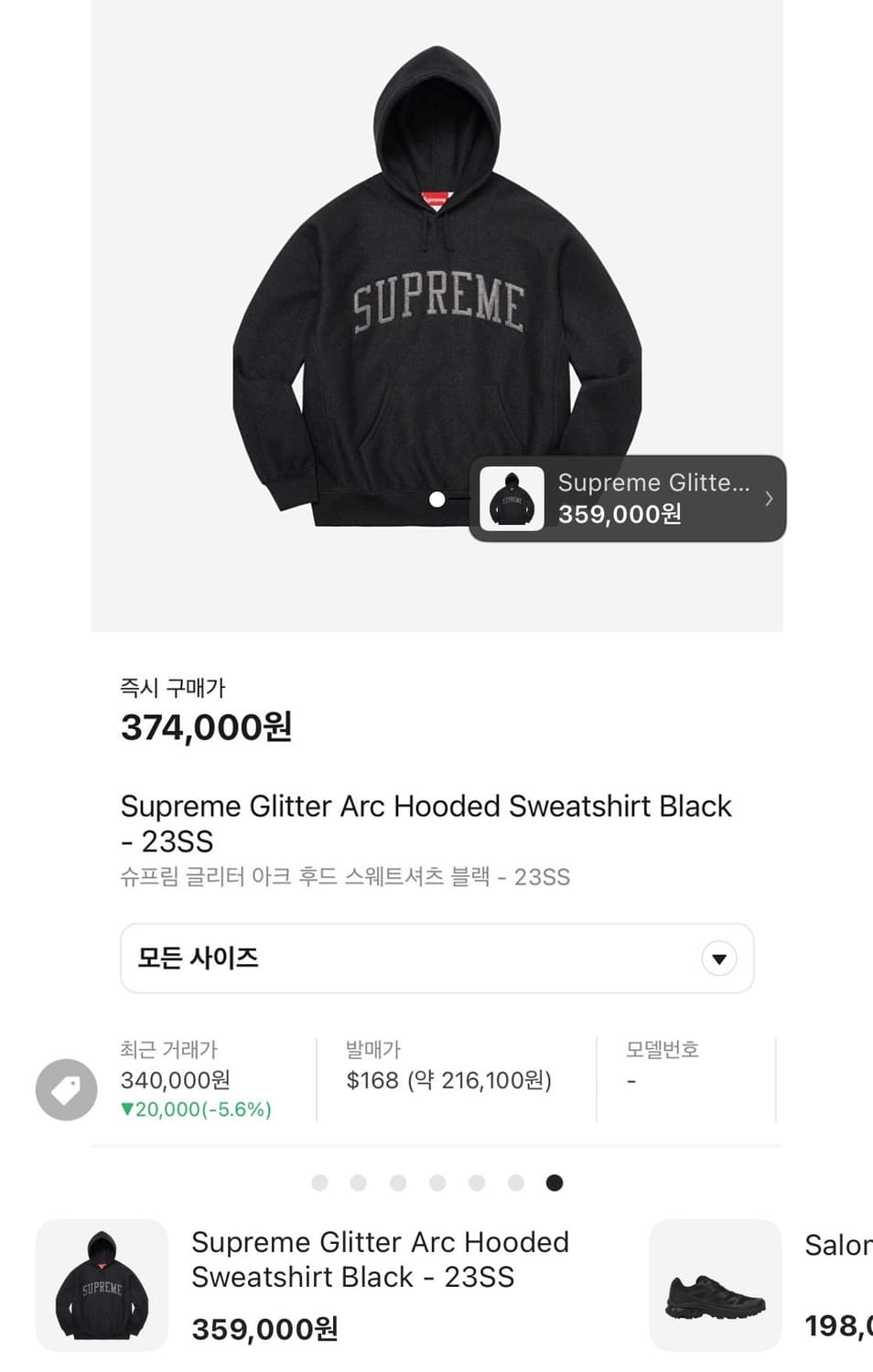Click the white tag marker on the hoodie image

click(x=436, y=498)
